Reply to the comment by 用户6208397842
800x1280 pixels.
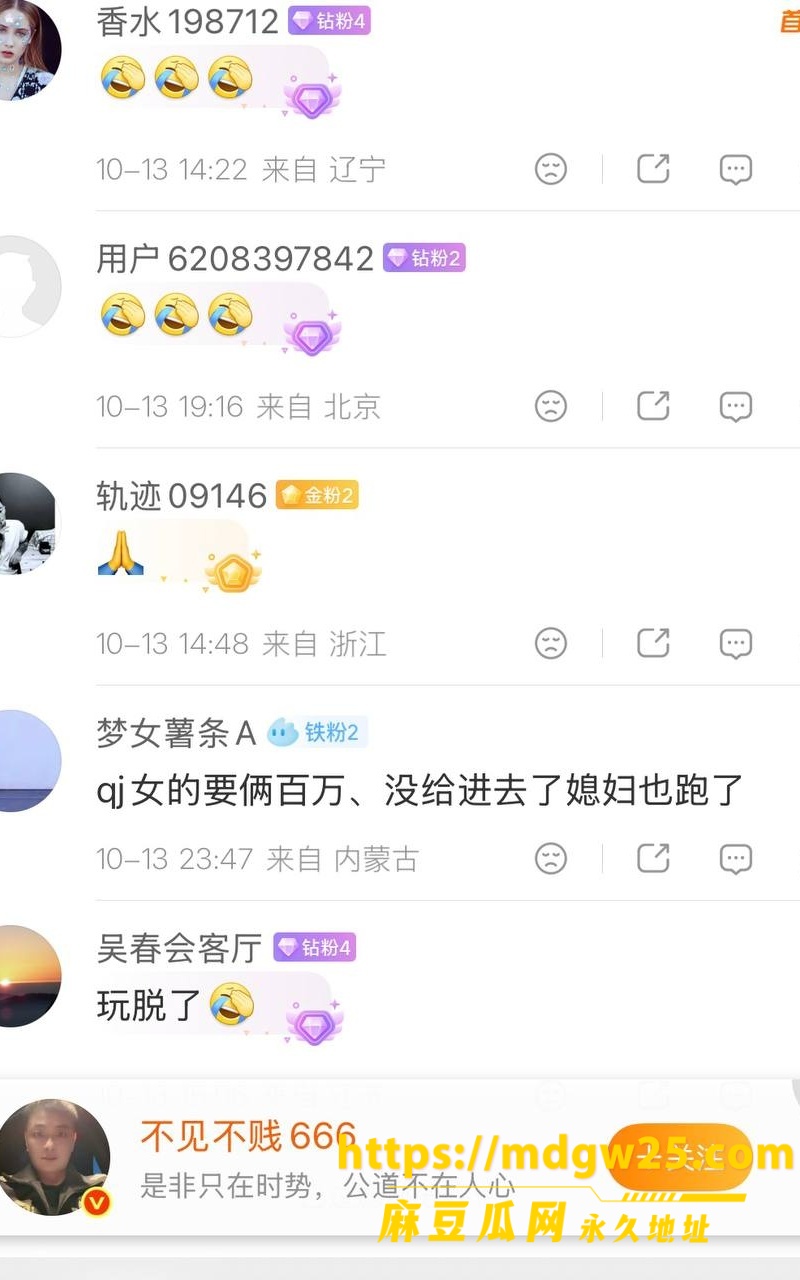(736, 406)
